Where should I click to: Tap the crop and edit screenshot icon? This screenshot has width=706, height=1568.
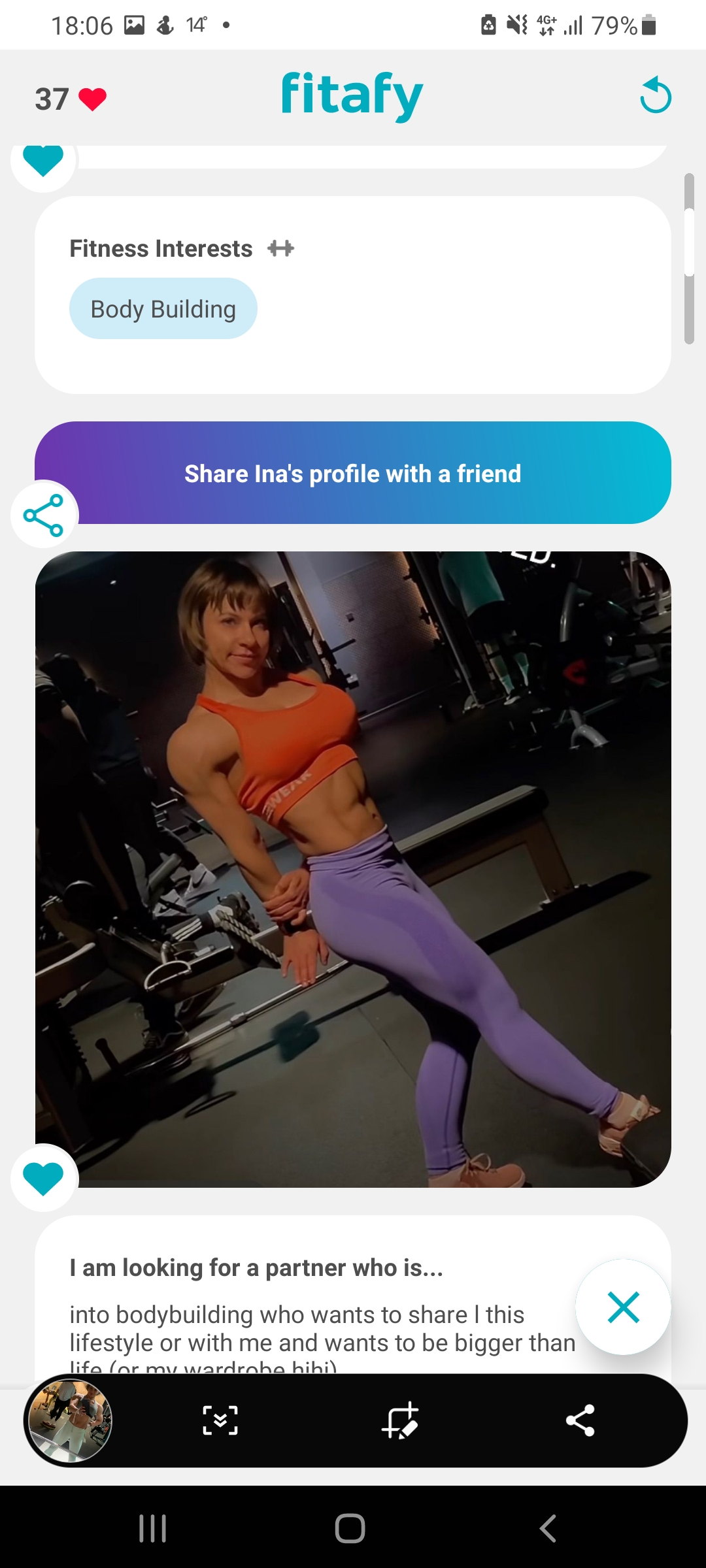pos(400,1421)
